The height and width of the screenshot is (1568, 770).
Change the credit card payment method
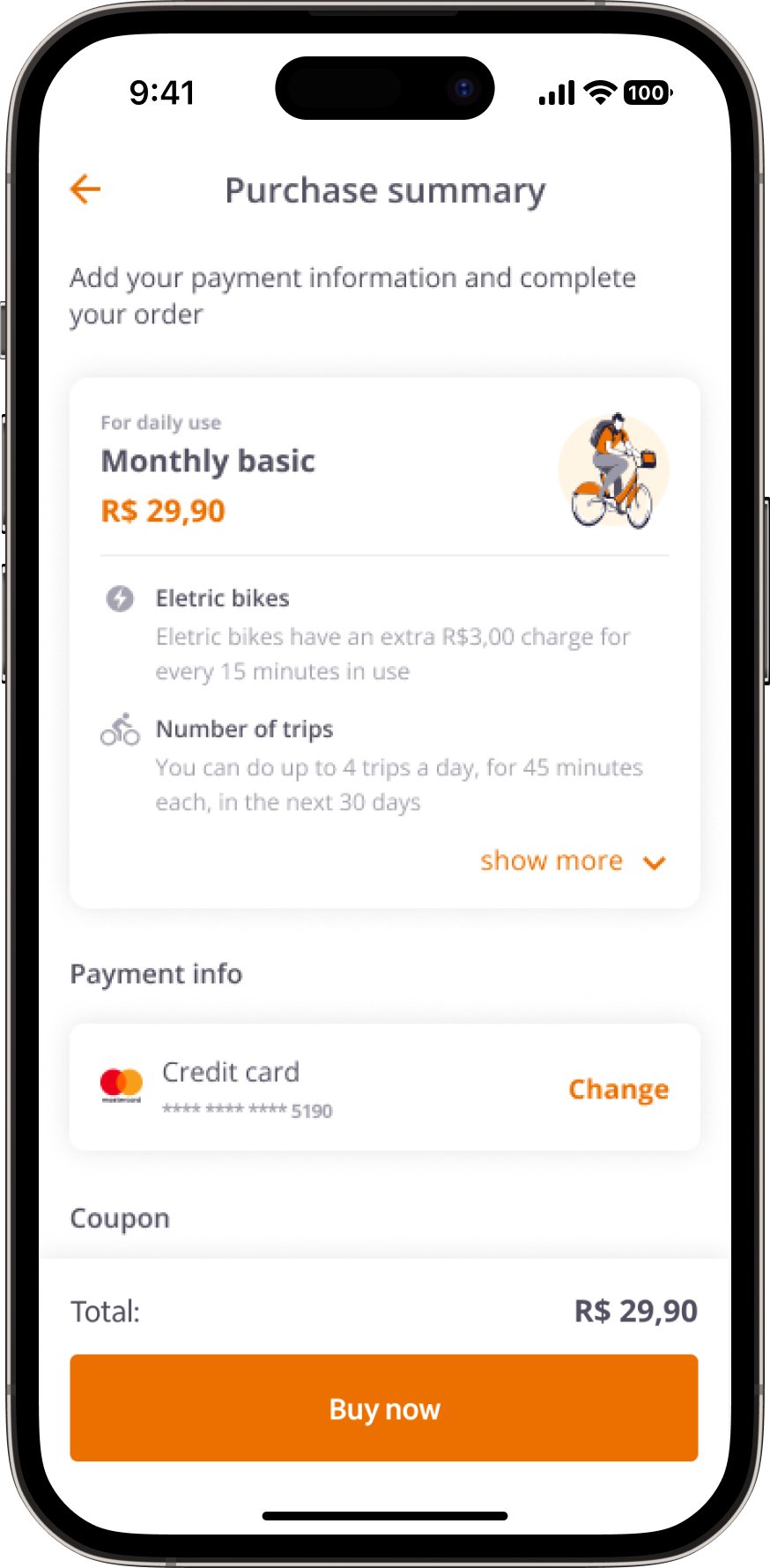(618, 1090)
